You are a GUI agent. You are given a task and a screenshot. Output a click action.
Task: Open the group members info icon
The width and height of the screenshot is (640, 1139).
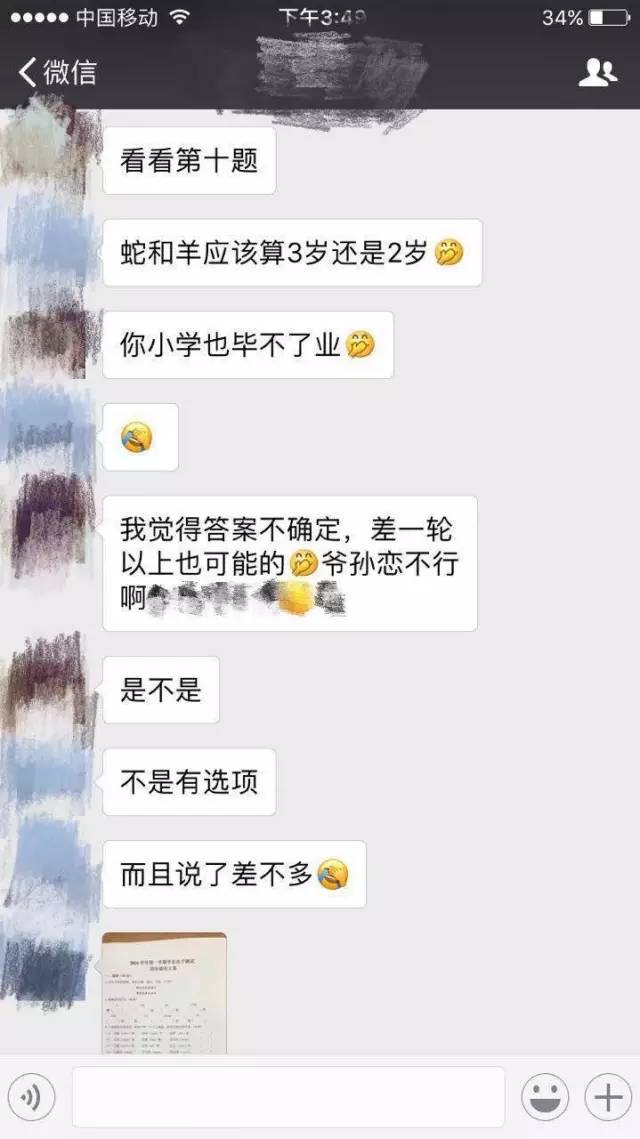point(598,72)
